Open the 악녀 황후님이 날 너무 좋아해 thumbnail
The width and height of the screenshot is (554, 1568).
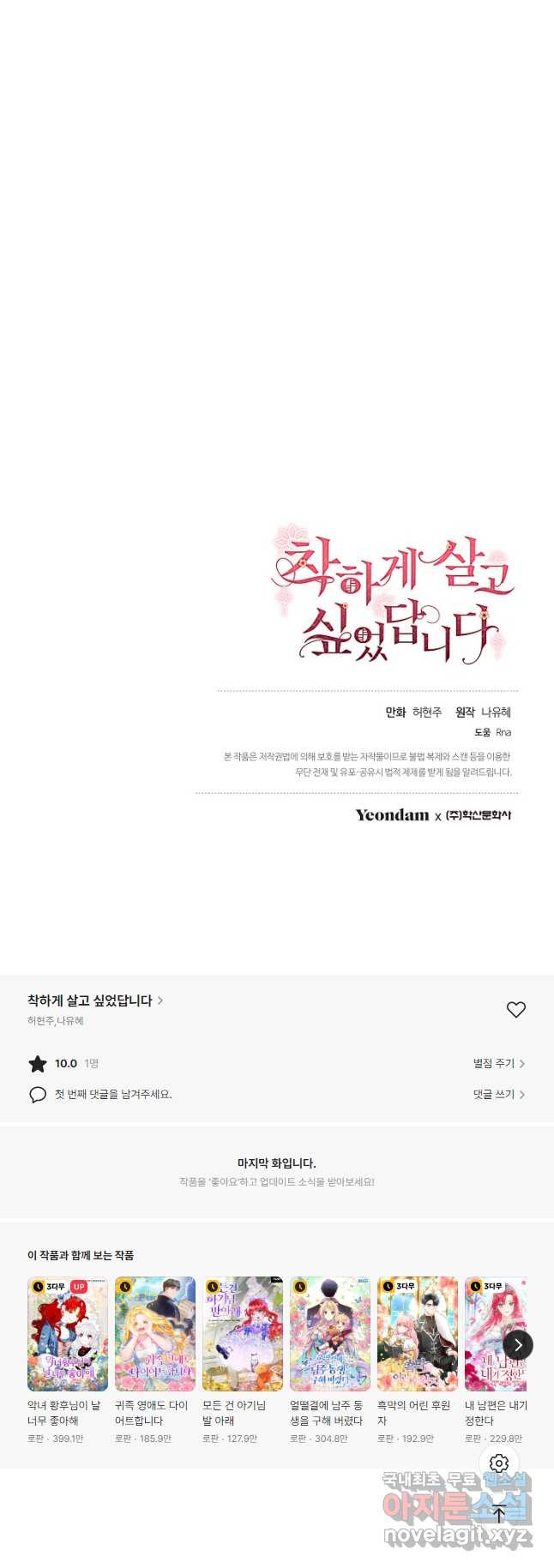pos(68,1333)
